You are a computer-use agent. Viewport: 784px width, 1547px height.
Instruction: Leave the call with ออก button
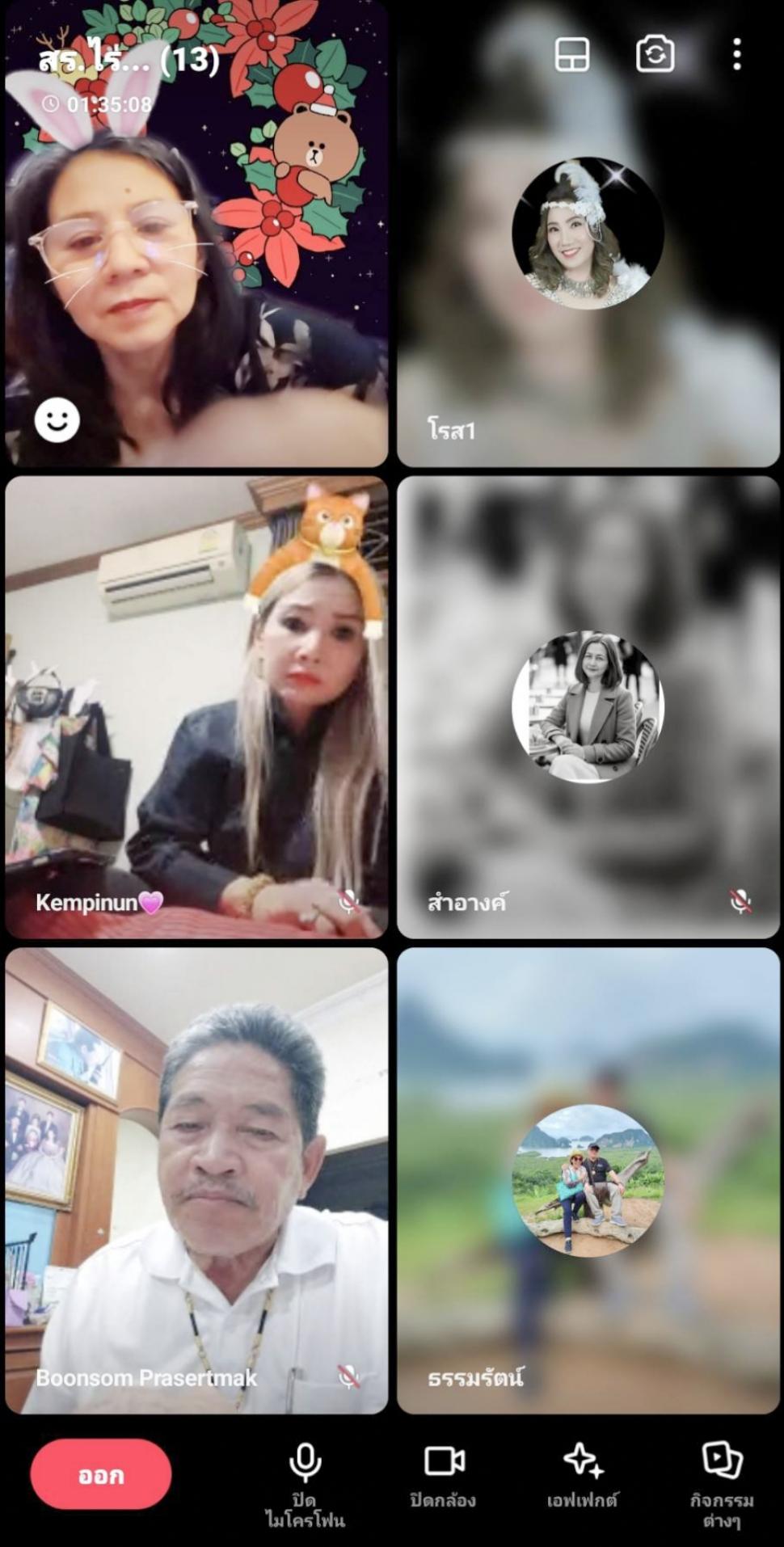(101, 1474)
